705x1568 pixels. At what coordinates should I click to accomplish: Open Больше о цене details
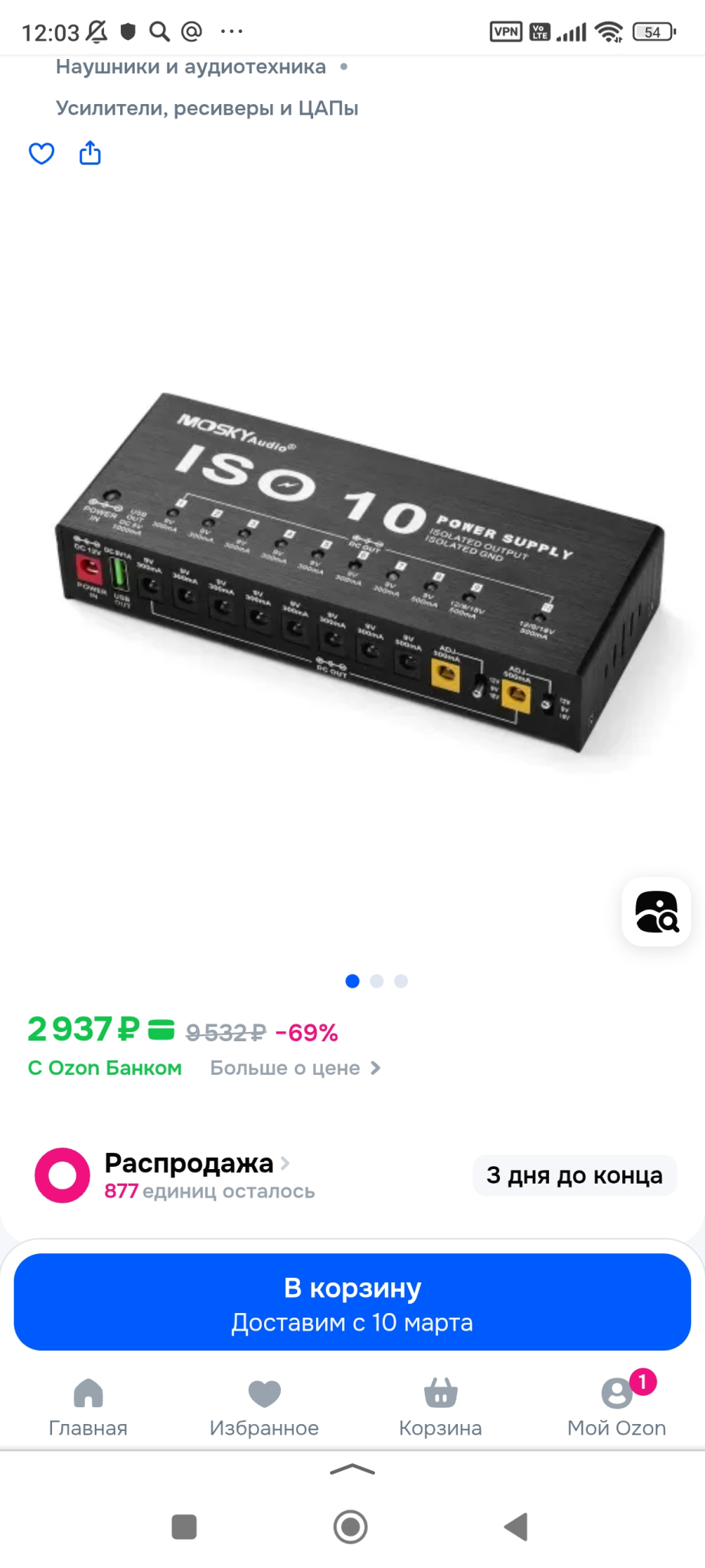[295, 1068]
